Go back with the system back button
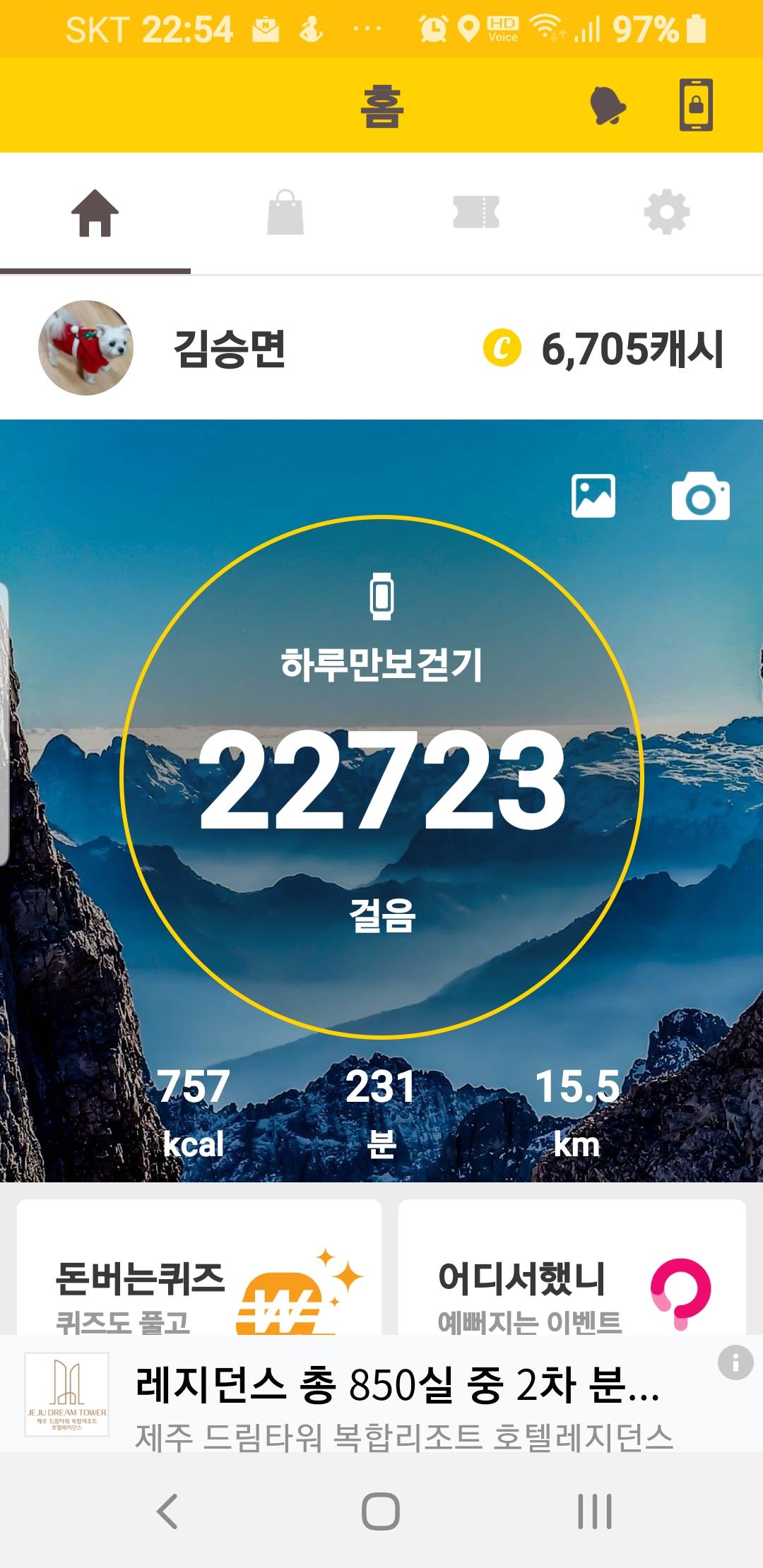This screenshot has width=763, height=1568. pyautogui.click(x=167, y=1511)
